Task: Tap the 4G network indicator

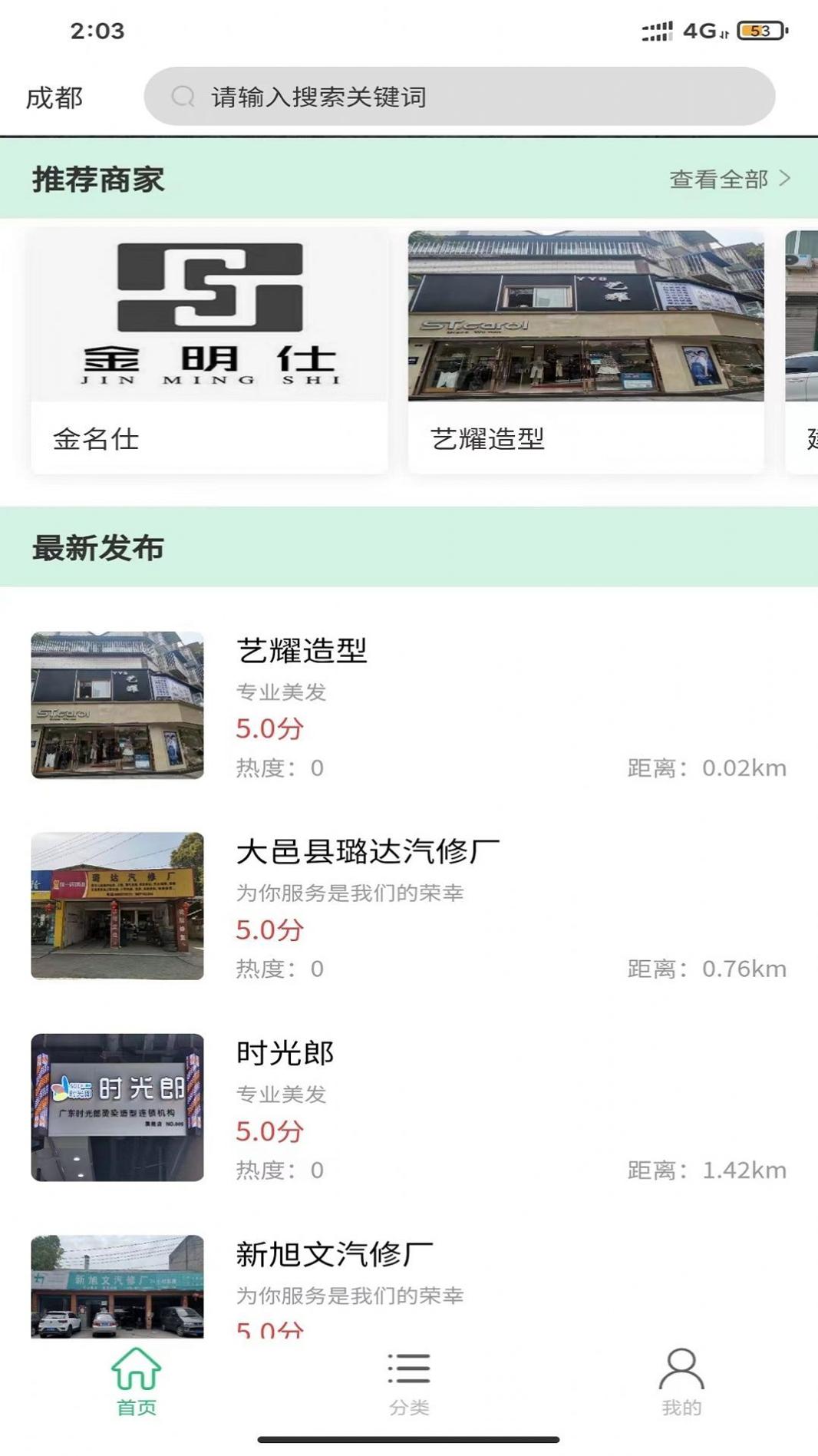Action: pos(697,28)
